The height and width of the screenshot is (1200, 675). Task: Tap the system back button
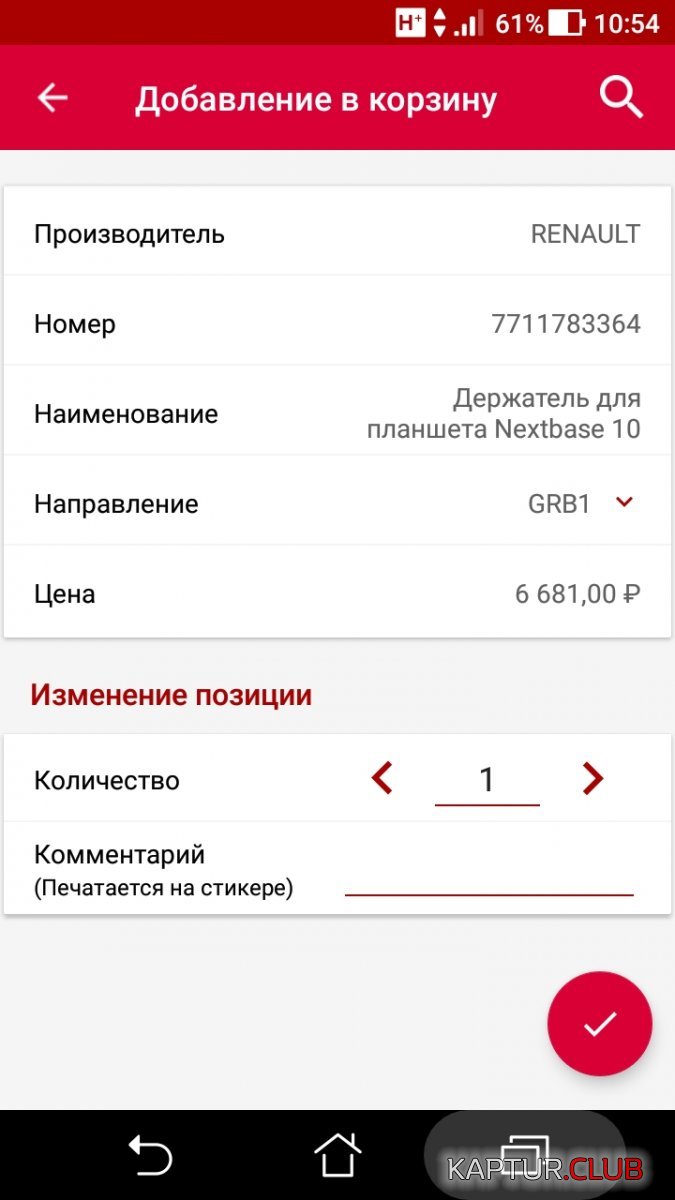[x=150, y=1155]
